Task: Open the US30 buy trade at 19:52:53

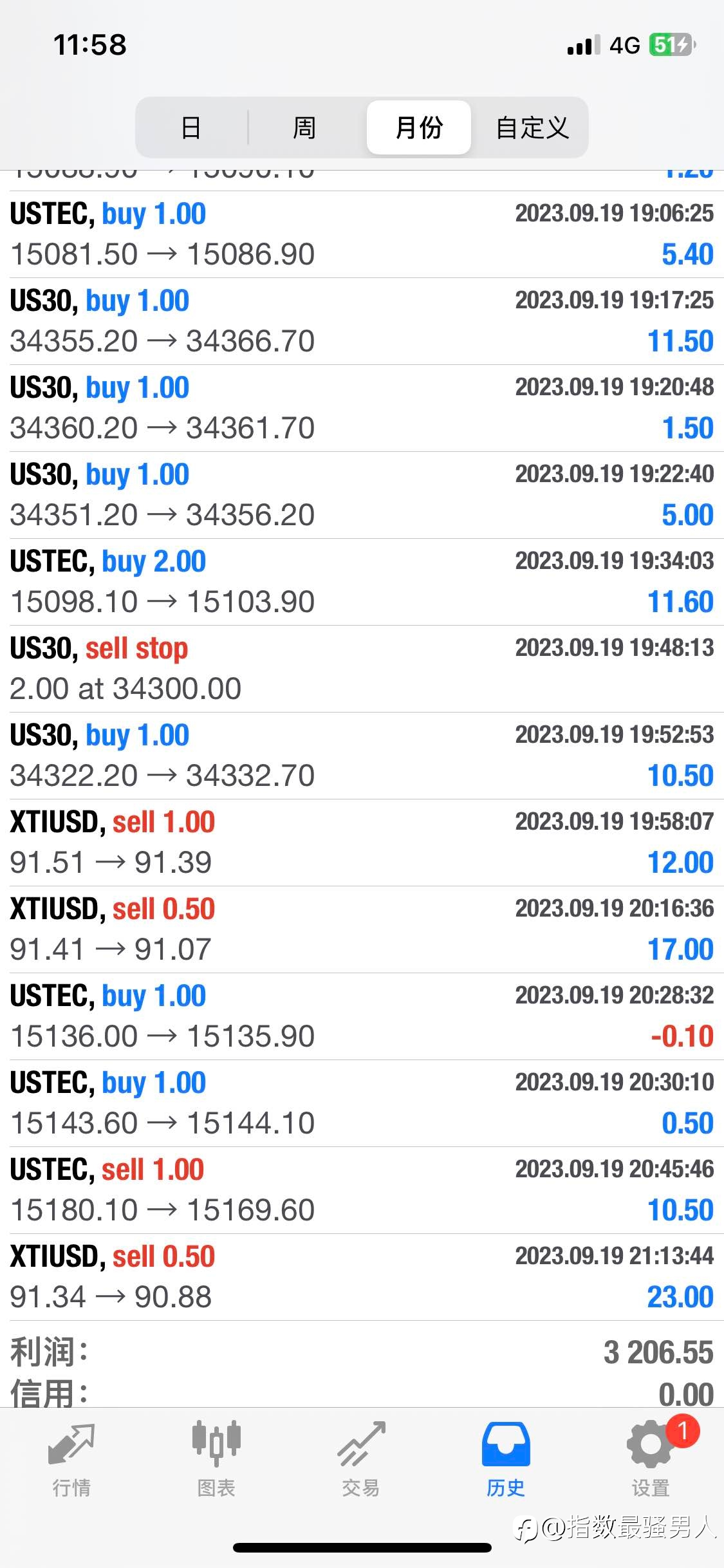Action: click(x=362, y=756)
